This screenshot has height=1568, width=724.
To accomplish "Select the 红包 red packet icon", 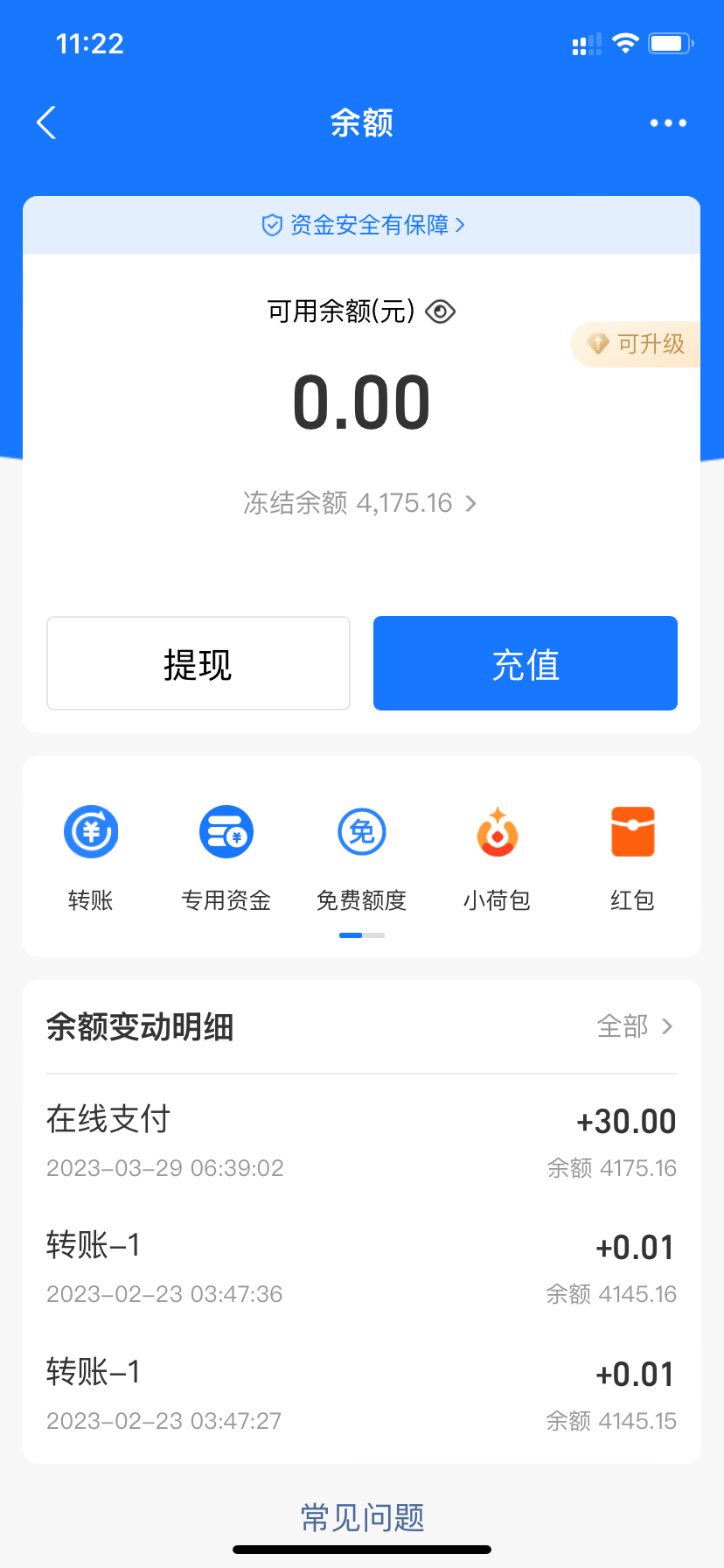I will 631,831.
